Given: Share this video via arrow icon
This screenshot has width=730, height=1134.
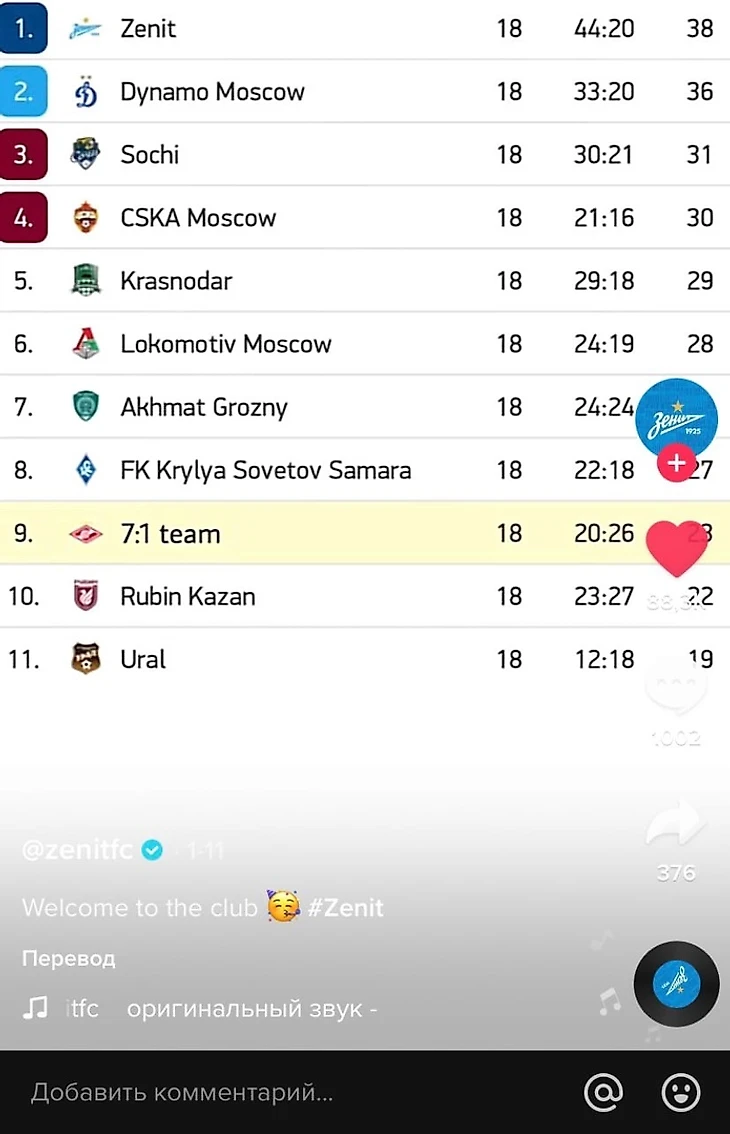Looking at the screenshot, I should click(x=676, y=826).
